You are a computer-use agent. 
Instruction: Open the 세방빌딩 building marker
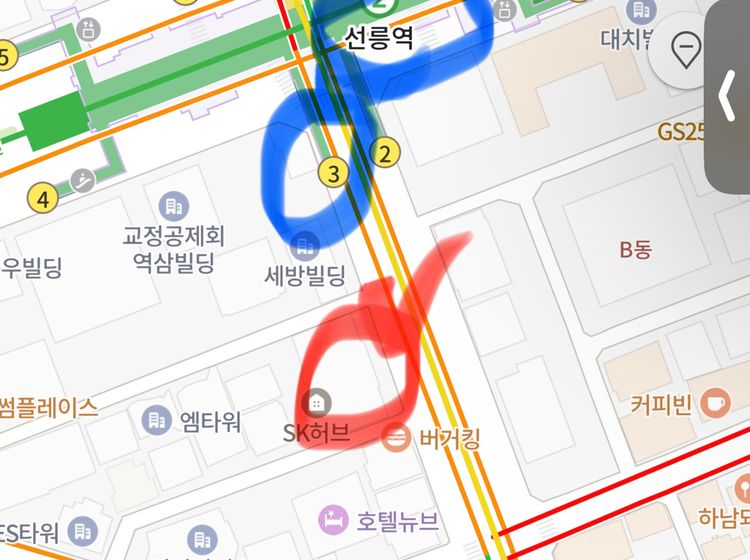(x=306, y=243)
